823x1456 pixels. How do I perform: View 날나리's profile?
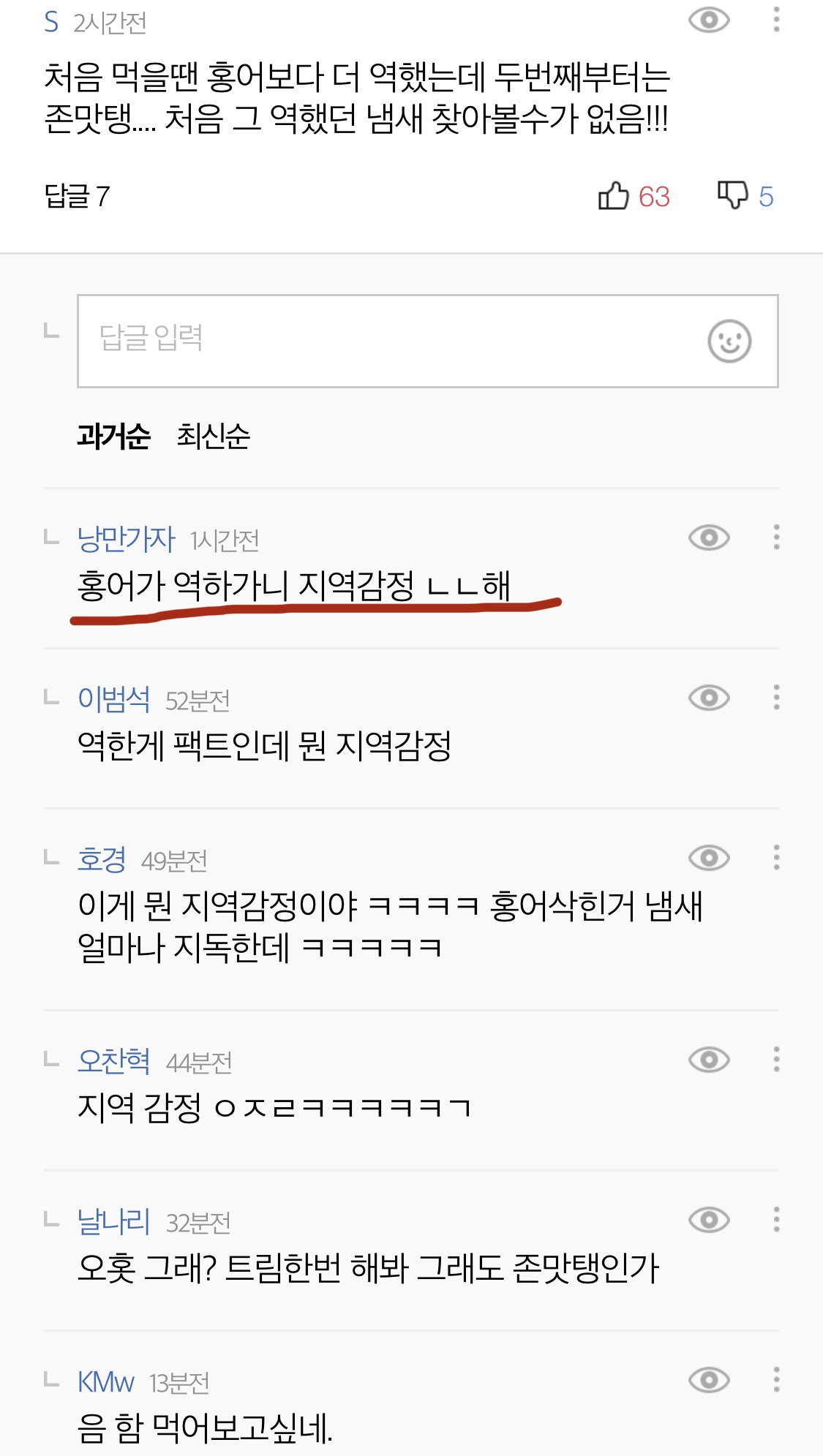click(114, 1221)
